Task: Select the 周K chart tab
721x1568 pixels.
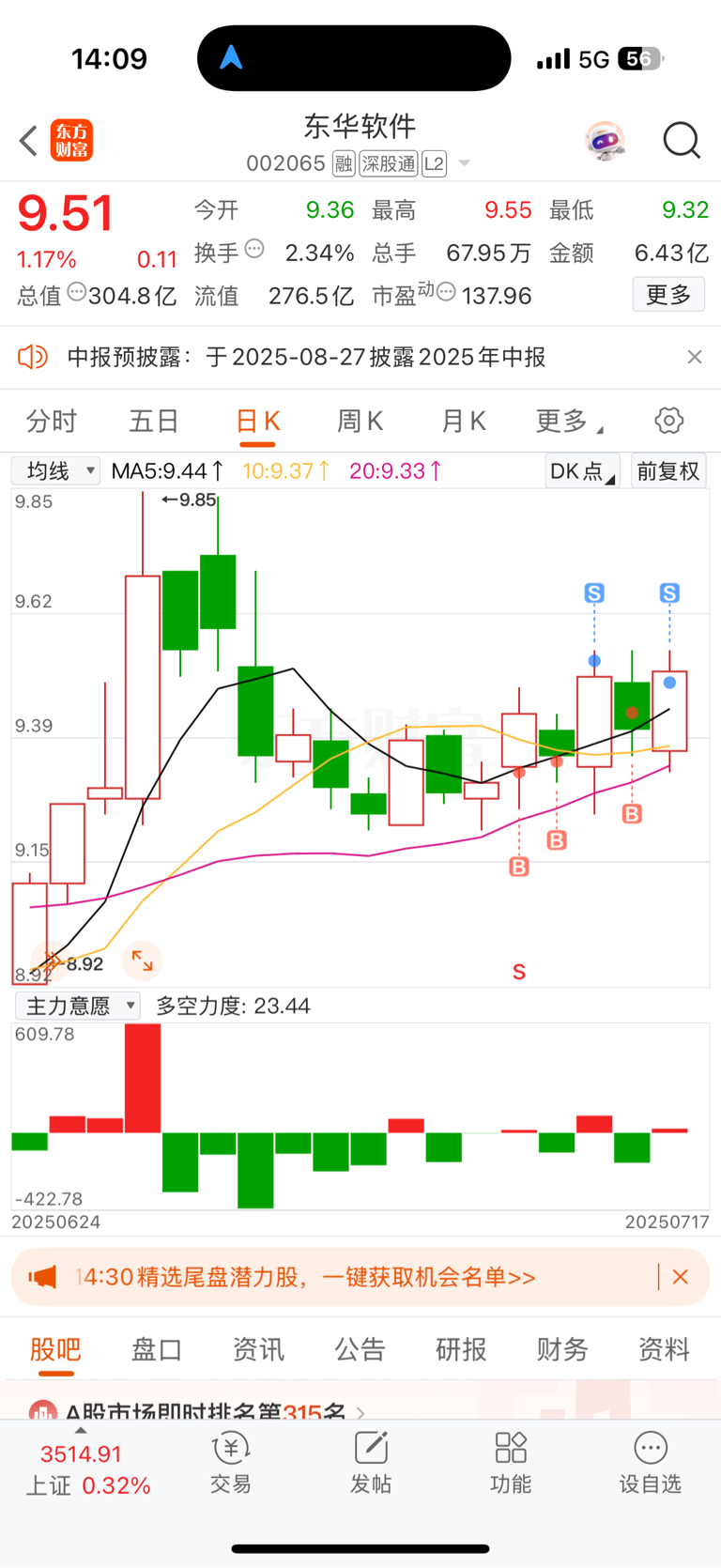Action: point(360,421)
